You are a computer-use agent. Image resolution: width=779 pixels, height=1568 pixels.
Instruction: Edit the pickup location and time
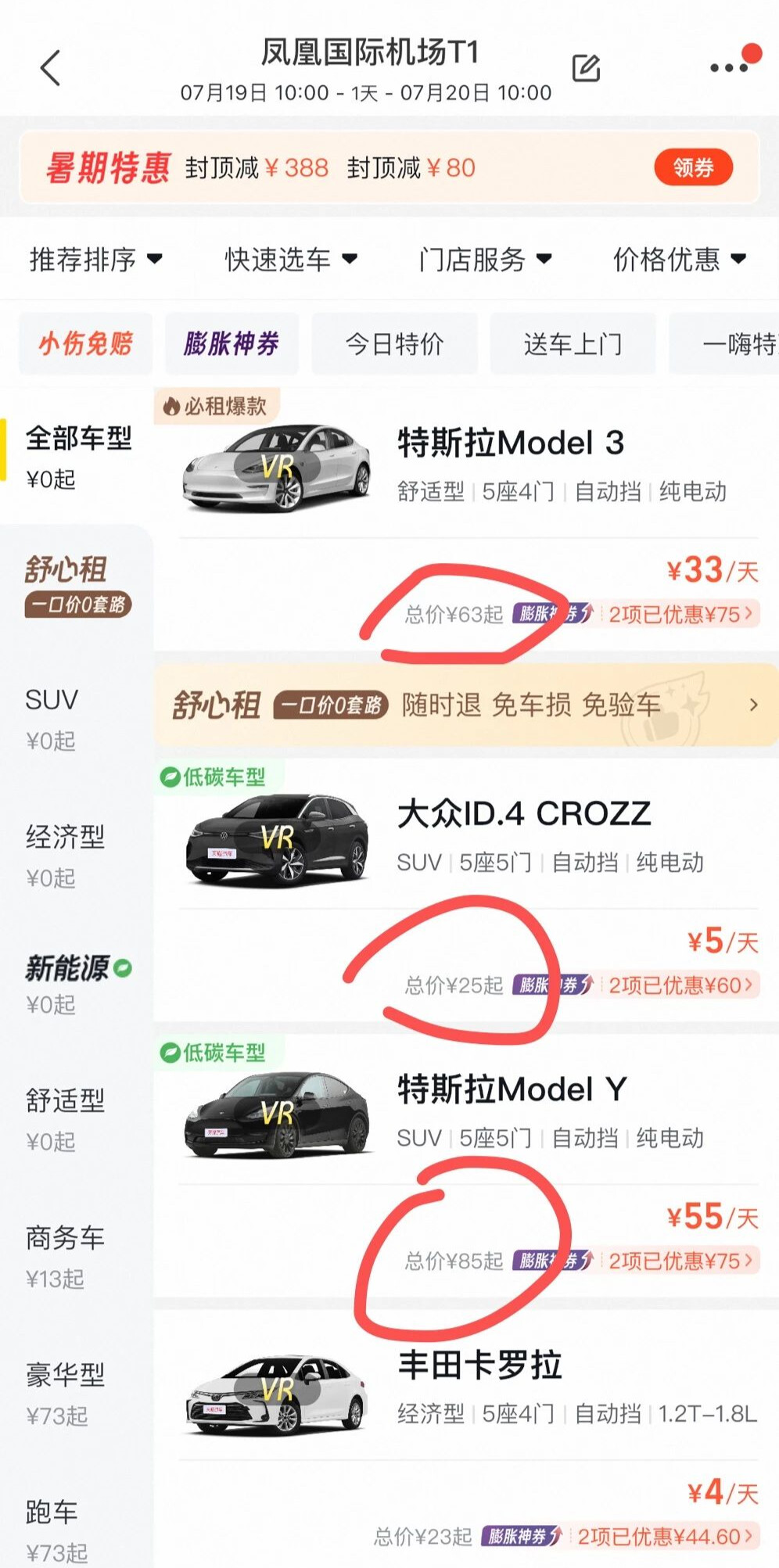coord(586,68)
